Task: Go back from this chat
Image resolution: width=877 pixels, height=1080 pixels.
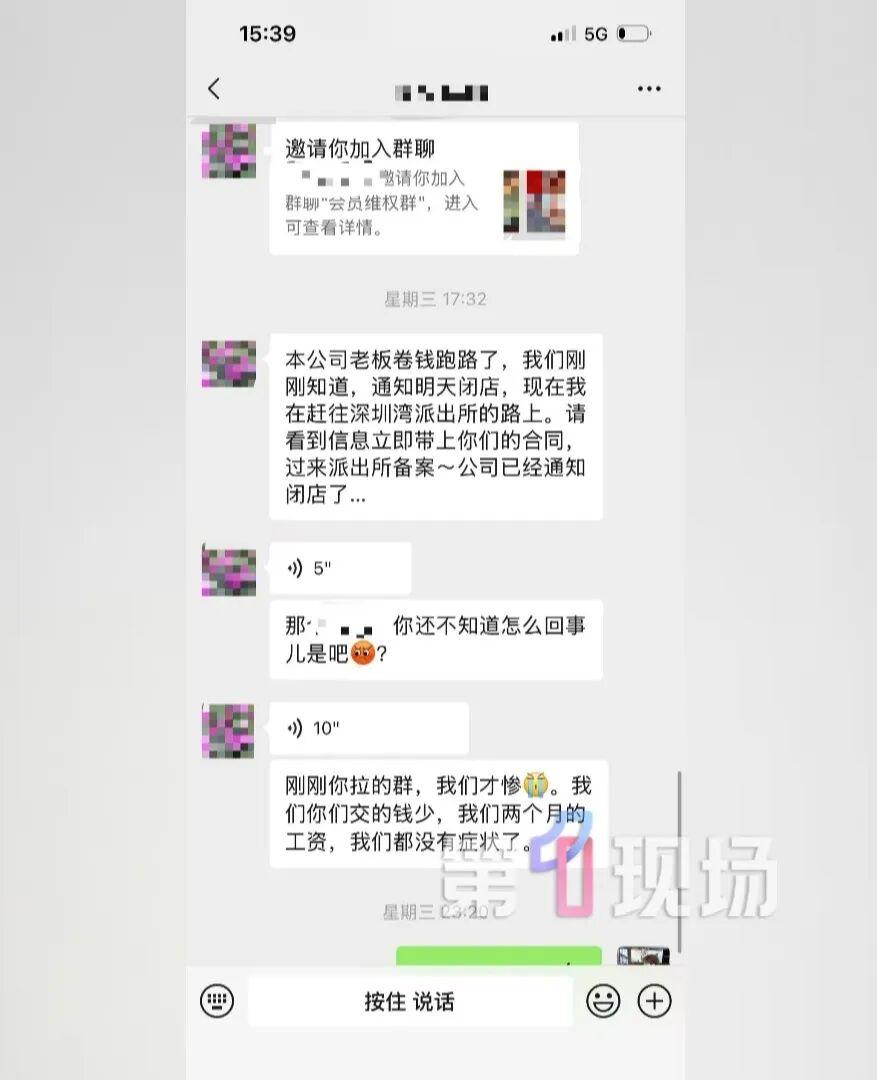Action: click(214, 89)
